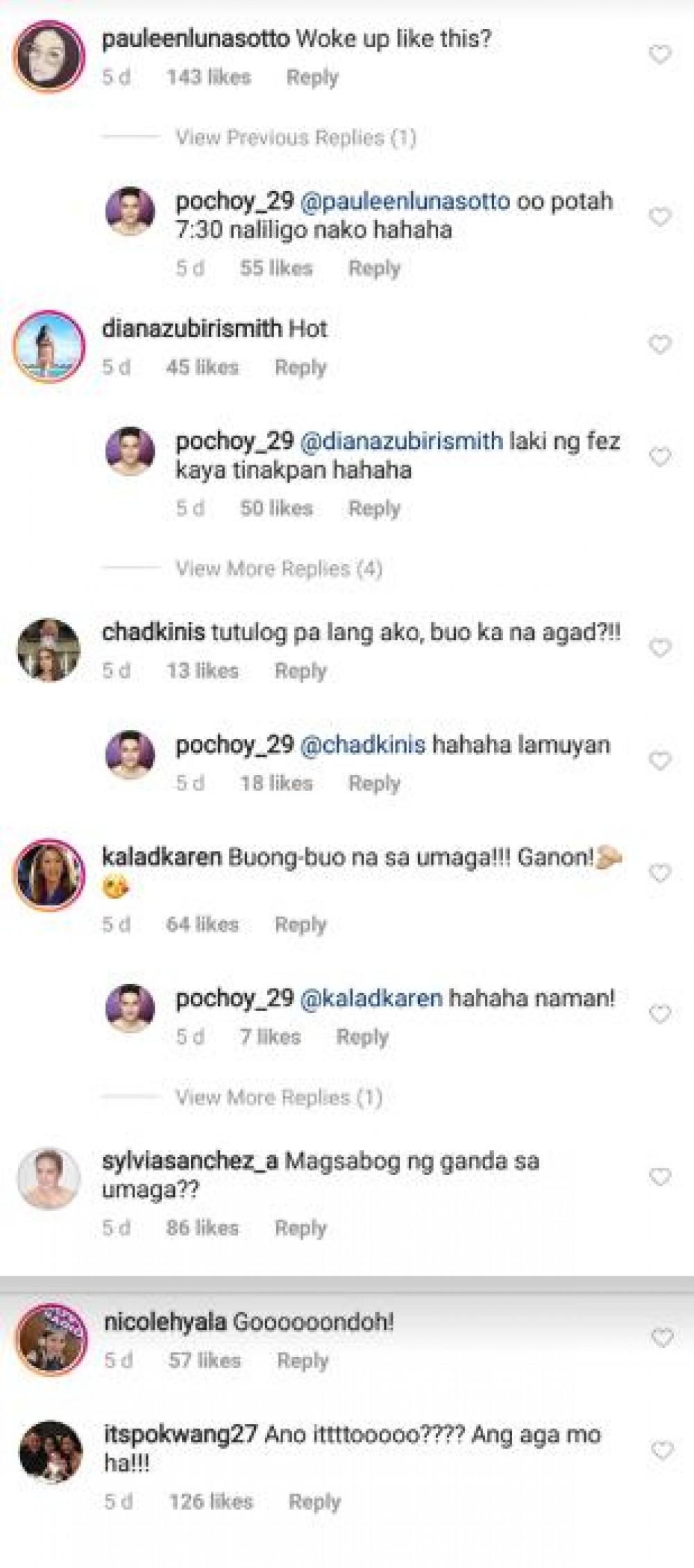Expand View Previous Replies (1)
Screen dimensions: 694x1568
point(295,137)
